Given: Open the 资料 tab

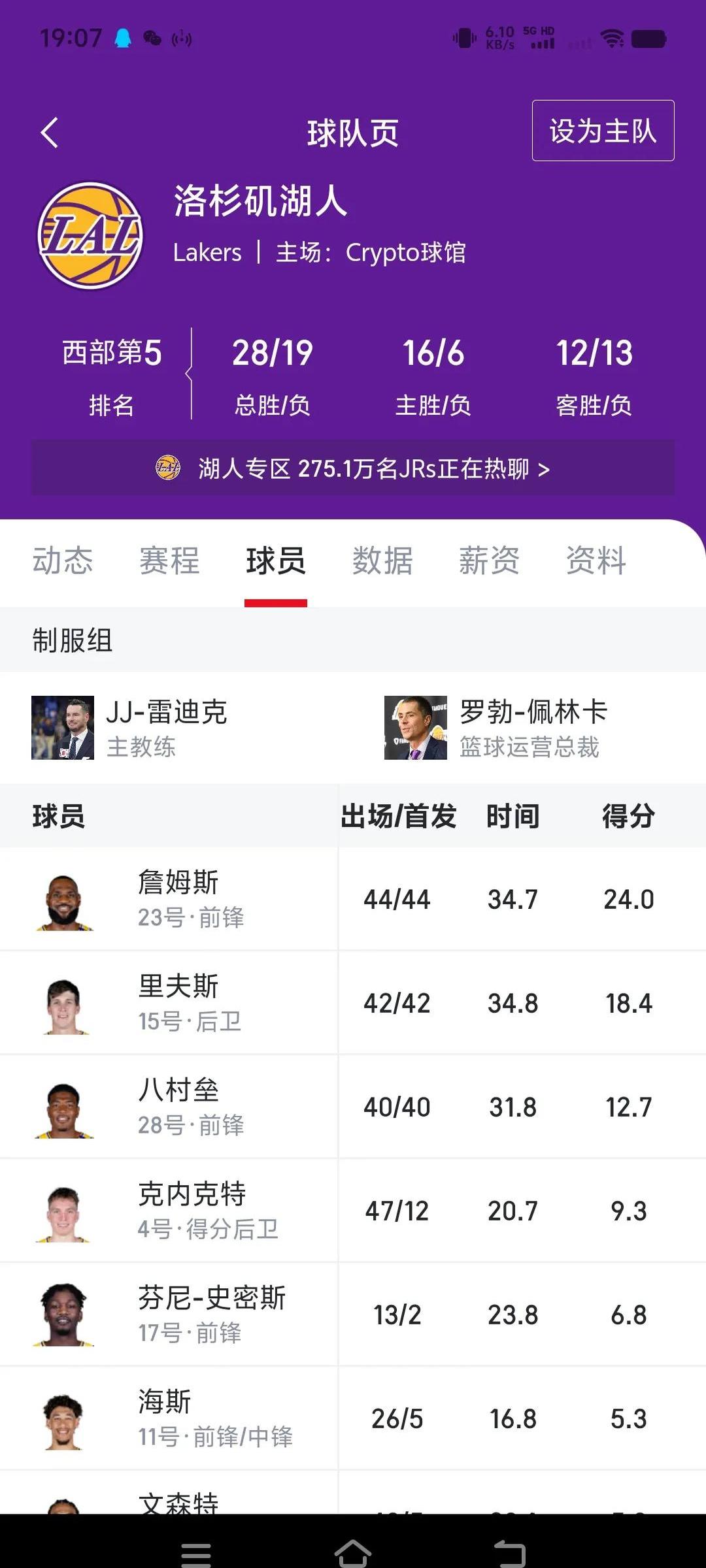Looking at the screenshot, I should point(596,561).
